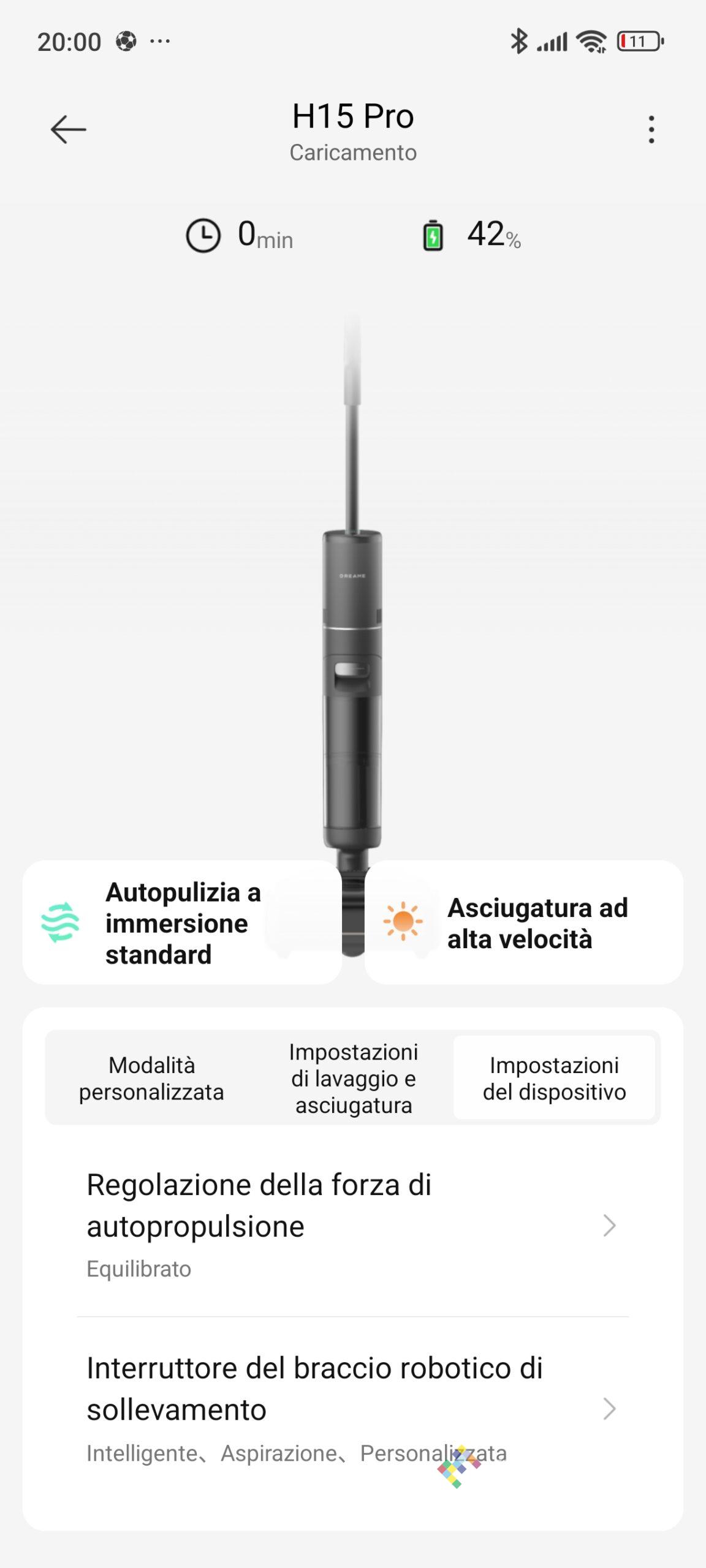
Task: Open the three-dot overflow menu
Action: point(651,130)
